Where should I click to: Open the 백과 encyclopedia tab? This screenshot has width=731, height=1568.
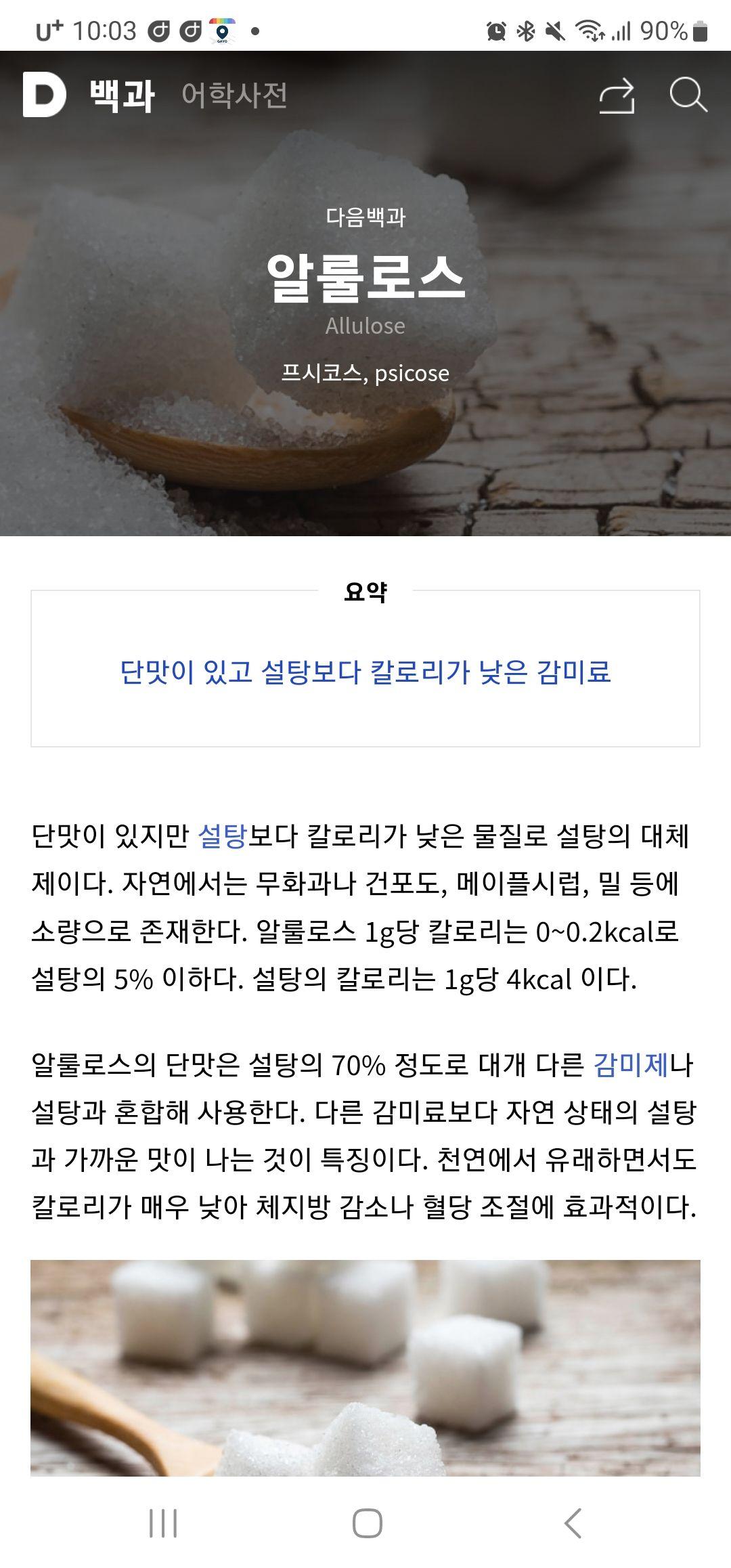tap(123, 95)
